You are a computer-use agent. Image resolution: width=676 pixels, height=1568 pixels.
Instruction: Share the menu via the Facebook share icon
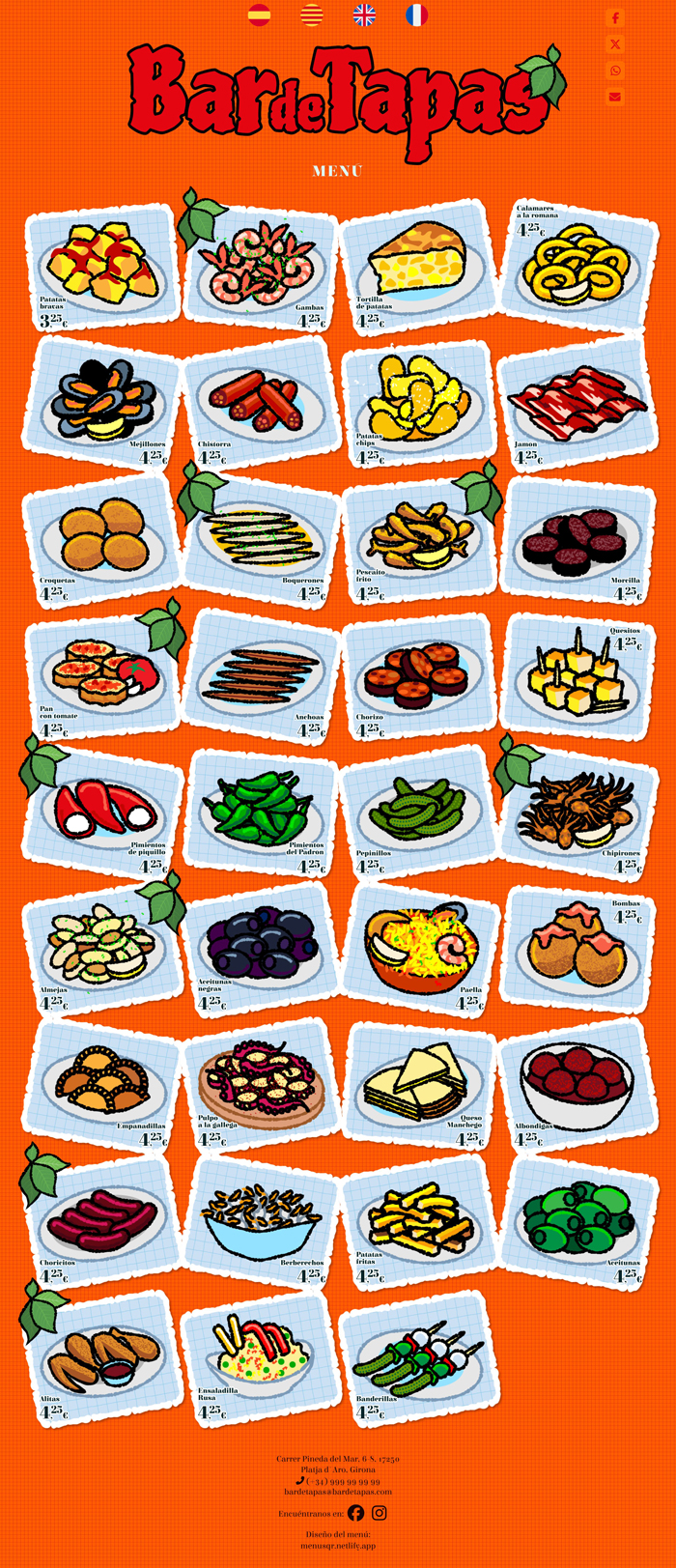click(615, 18)
